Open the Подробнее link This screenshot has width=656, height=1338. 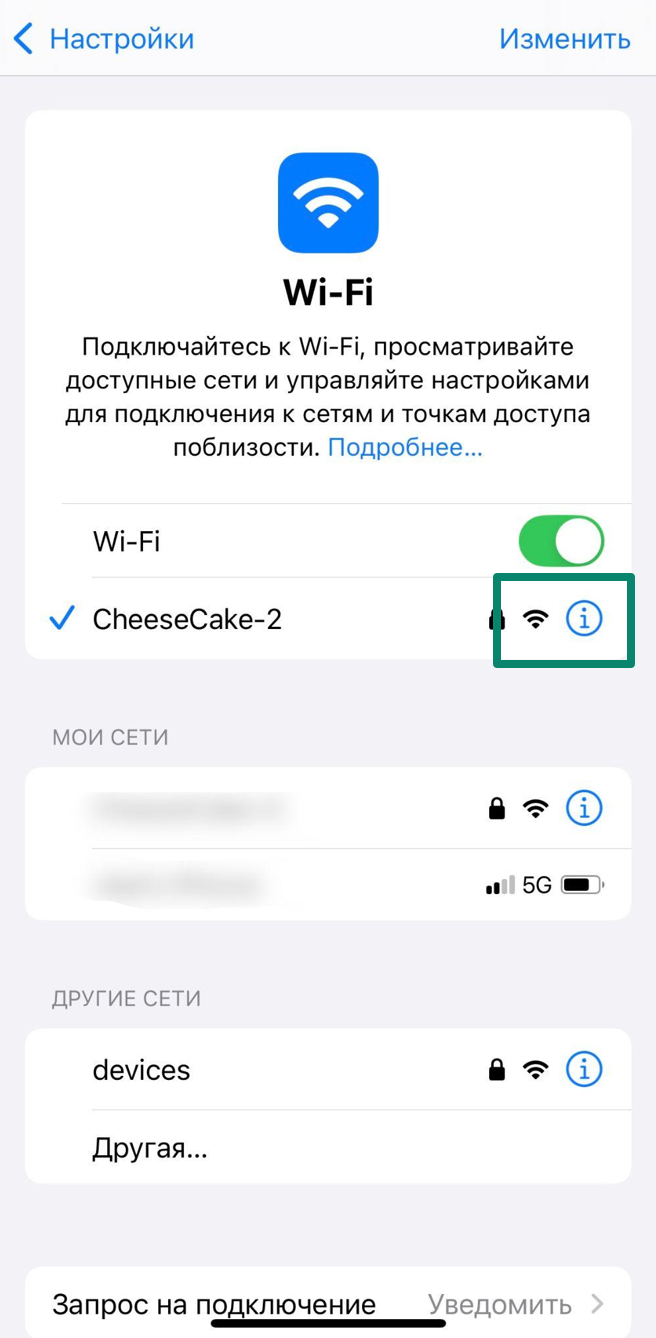[405, 448]
